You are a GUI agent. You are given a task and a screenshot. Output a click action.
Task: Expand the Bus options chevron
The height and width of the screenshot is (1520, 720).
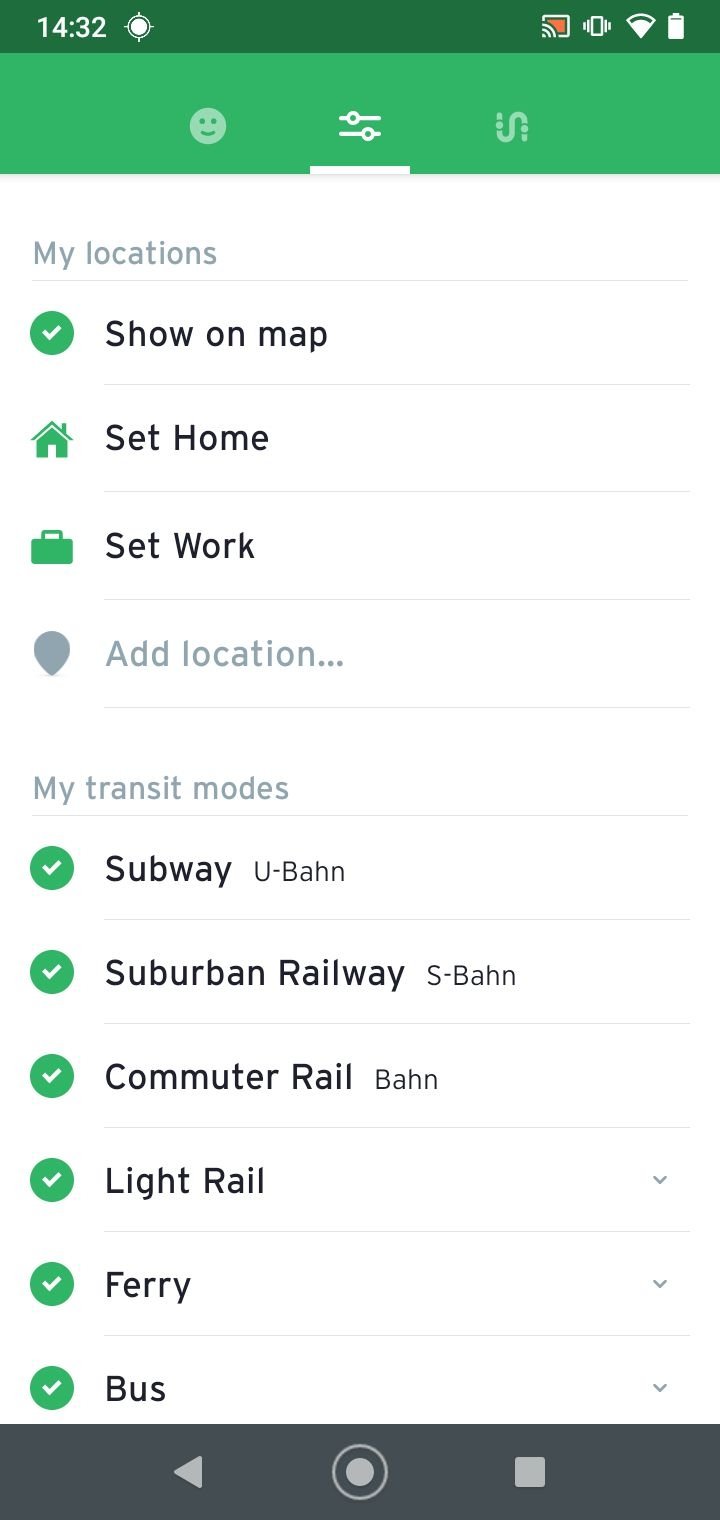660,1388
